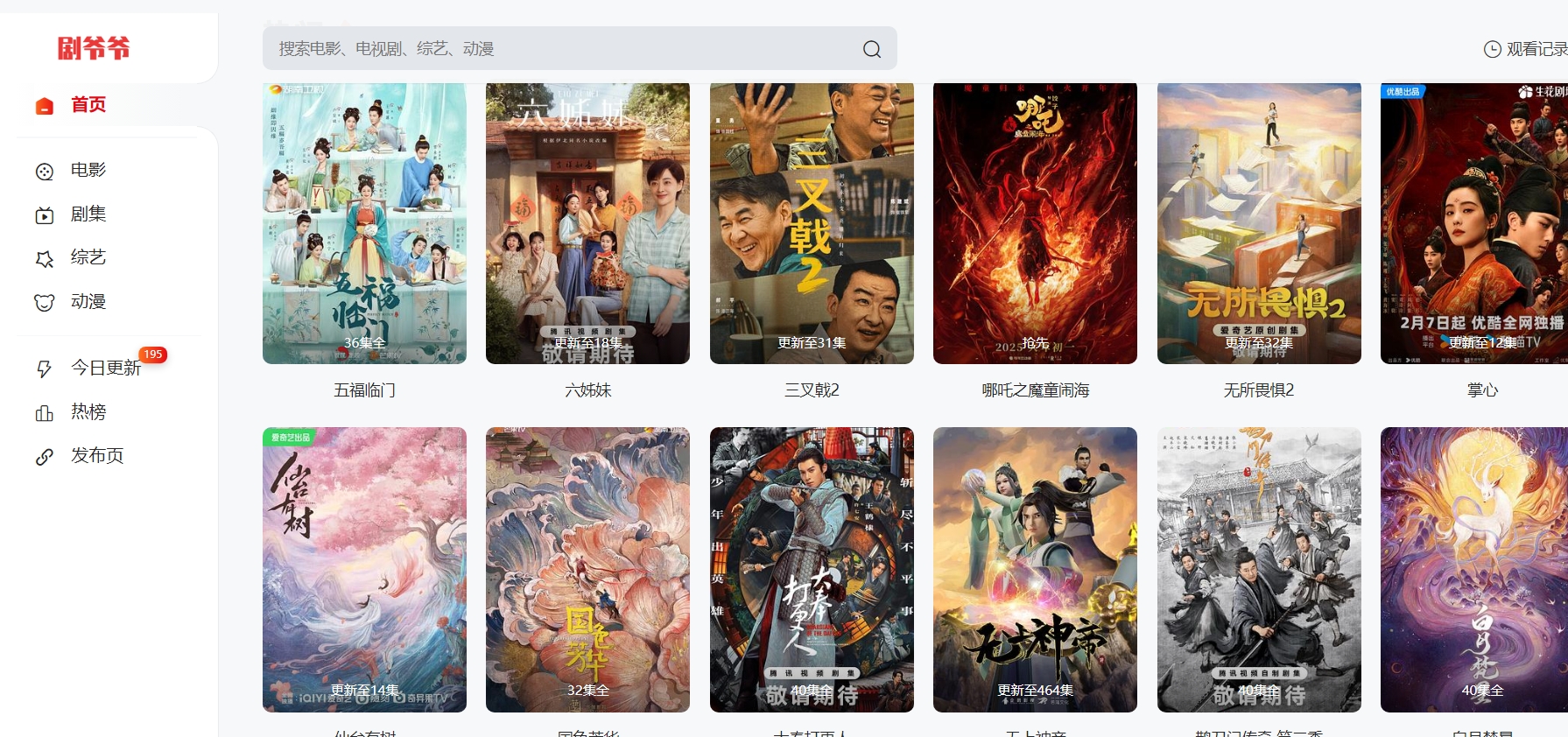Open 三叉戟2 series card

click(812, 224)
